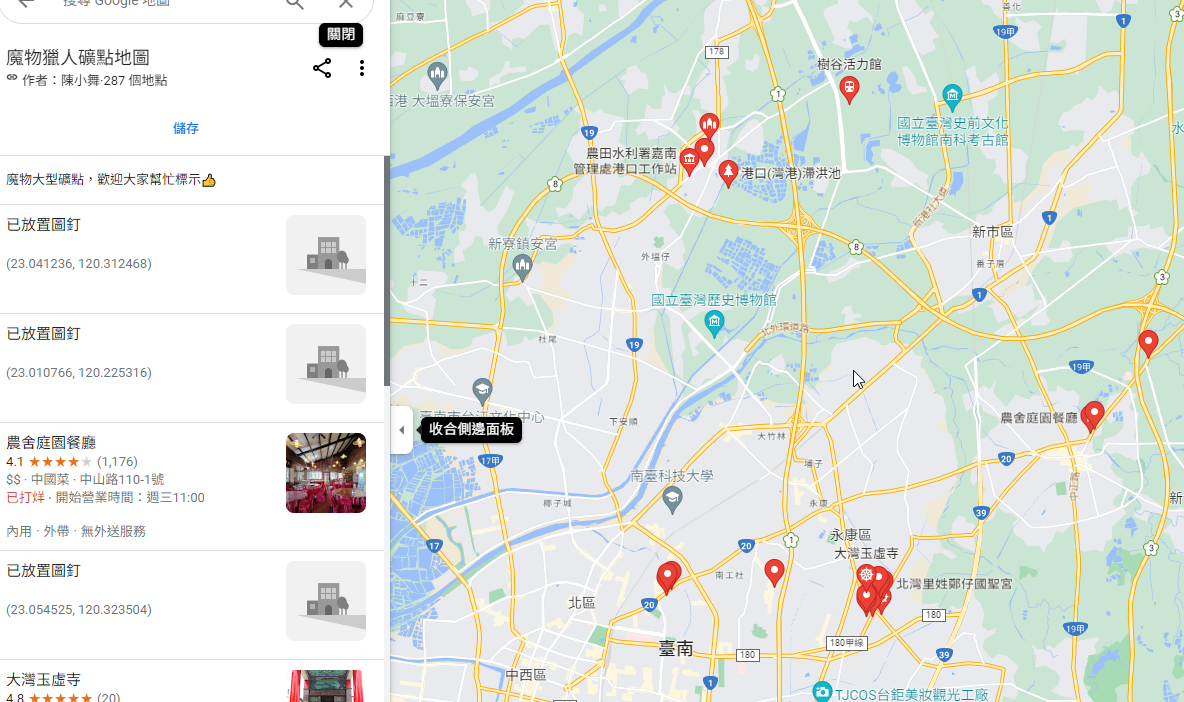
Task: Close the list with the X button
Action: 345,4
